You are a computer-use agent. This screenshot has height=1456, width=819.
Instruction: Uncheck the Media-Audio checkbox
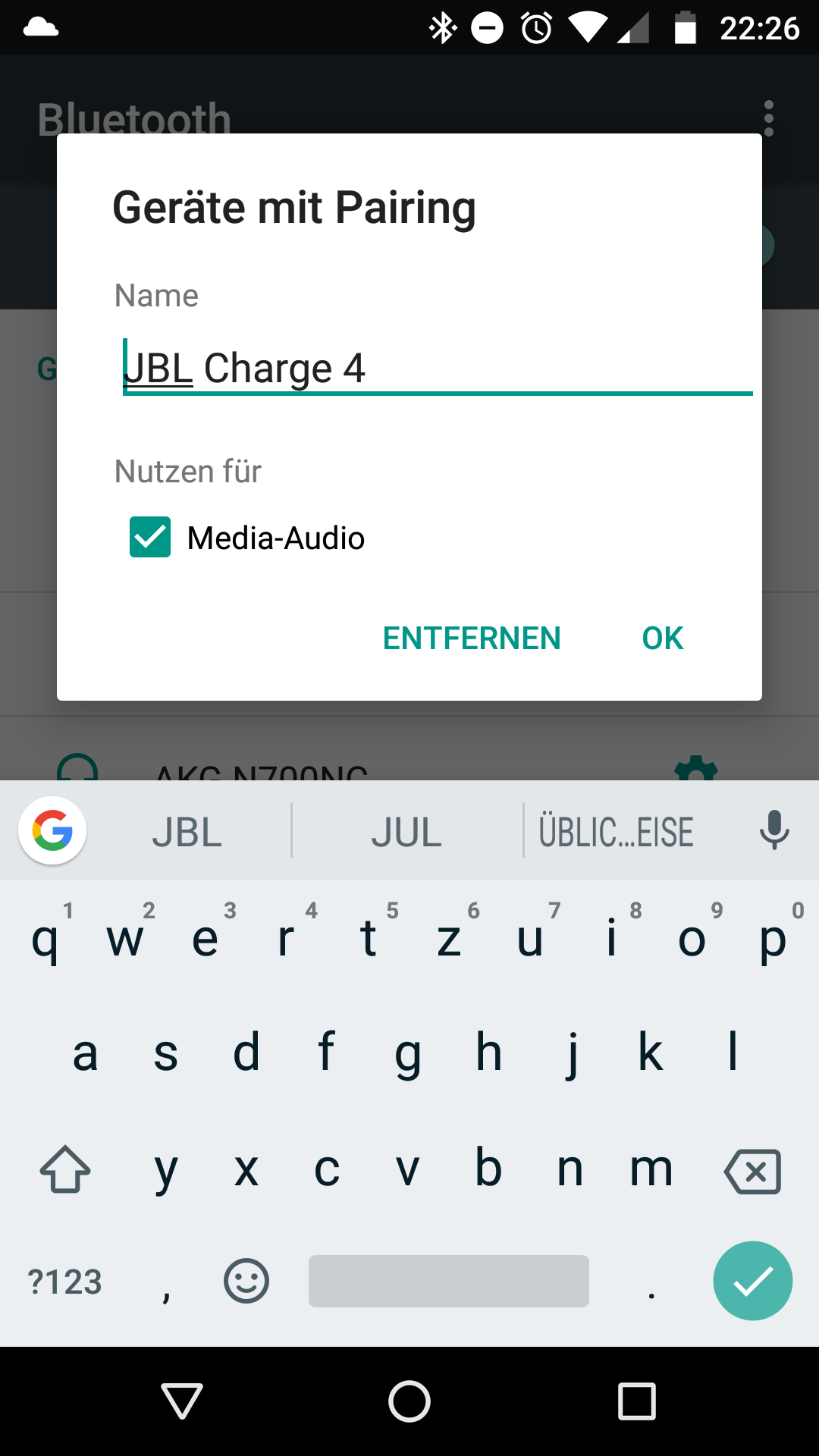[150, 537]
